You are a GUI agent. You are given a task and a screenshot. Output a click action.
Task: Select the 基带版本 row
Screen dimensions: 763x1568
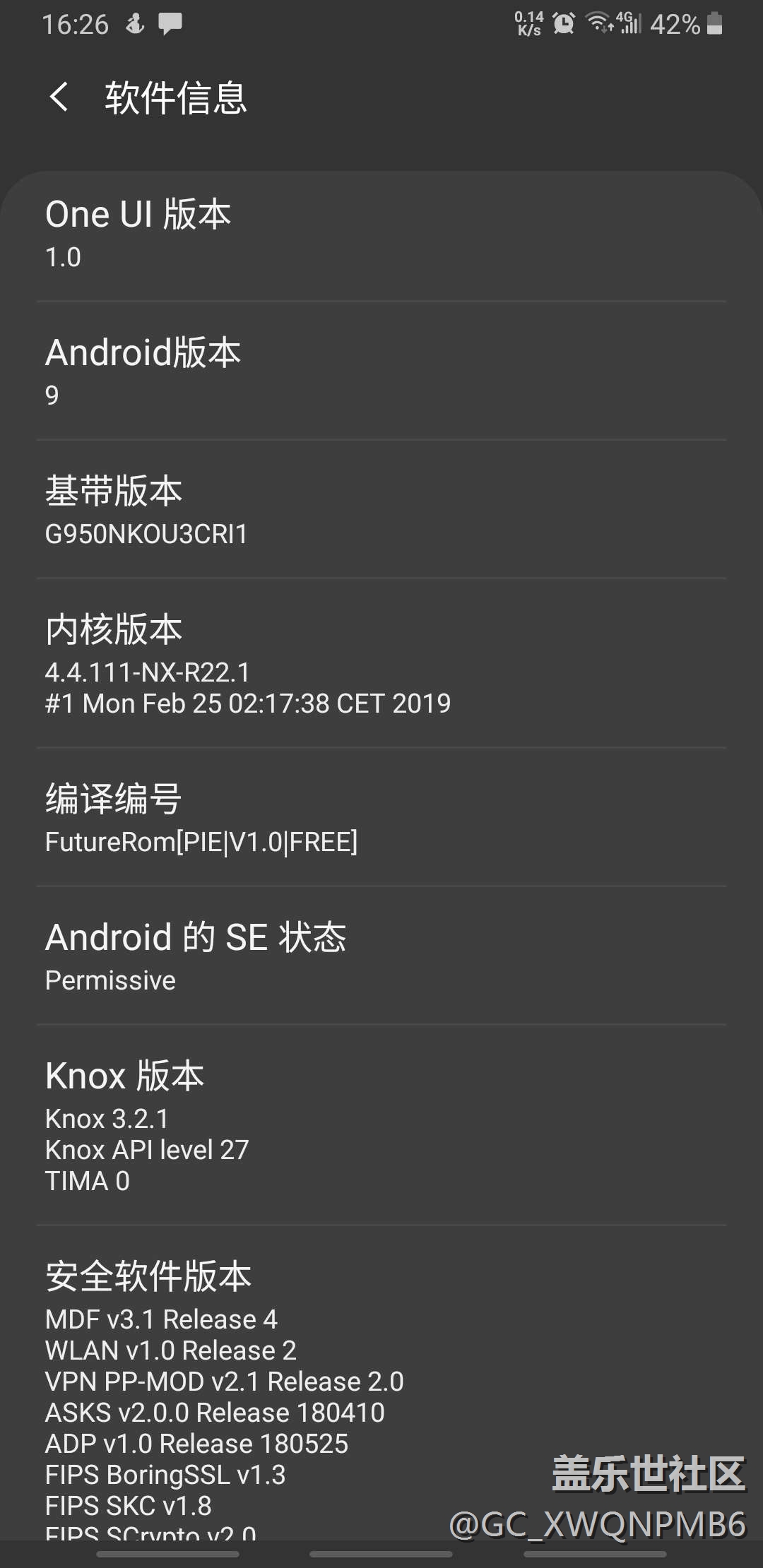tap(381, 510)
